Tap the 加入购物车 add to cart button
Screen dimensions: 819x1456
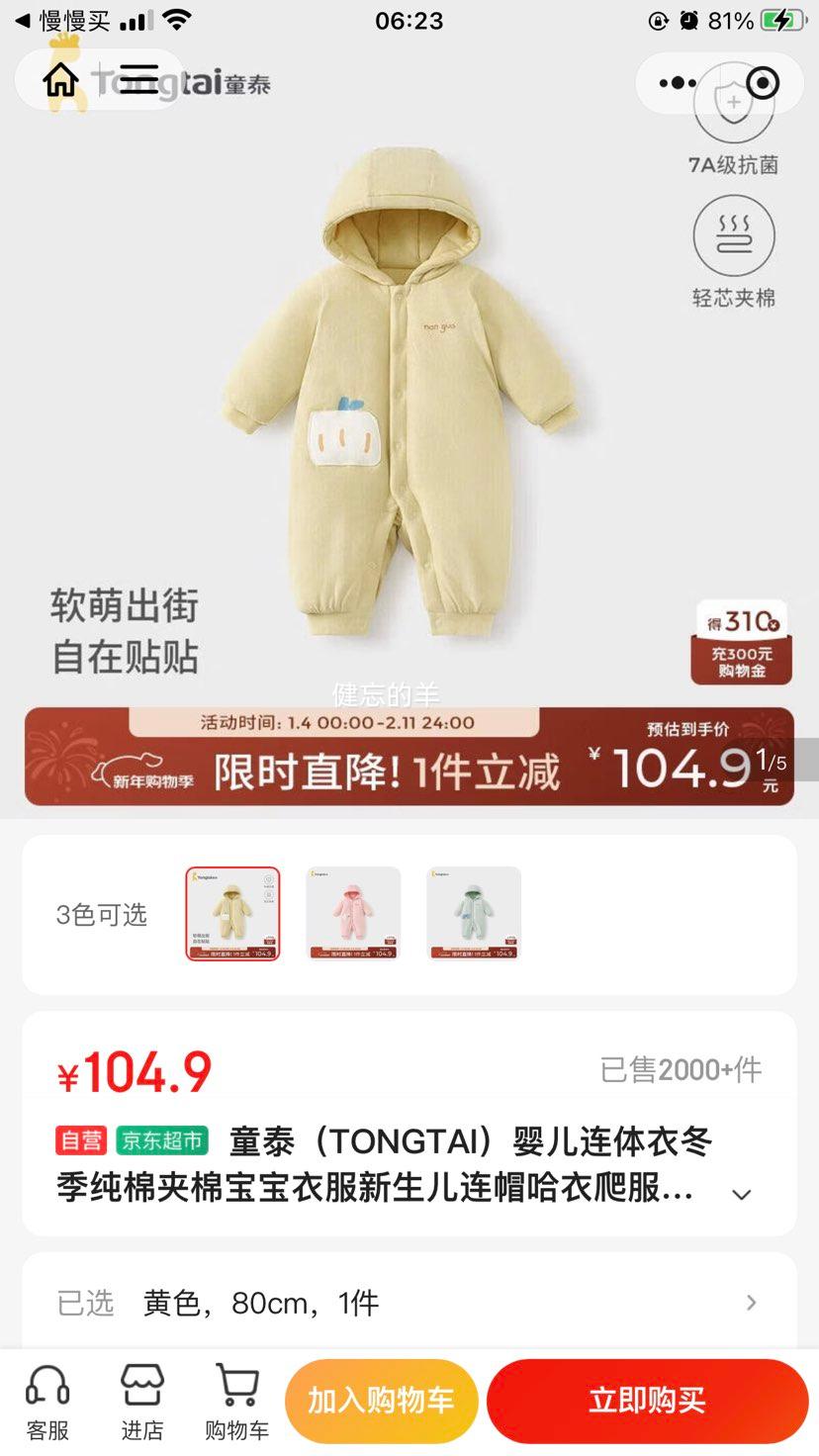[x=382, y=1400]
